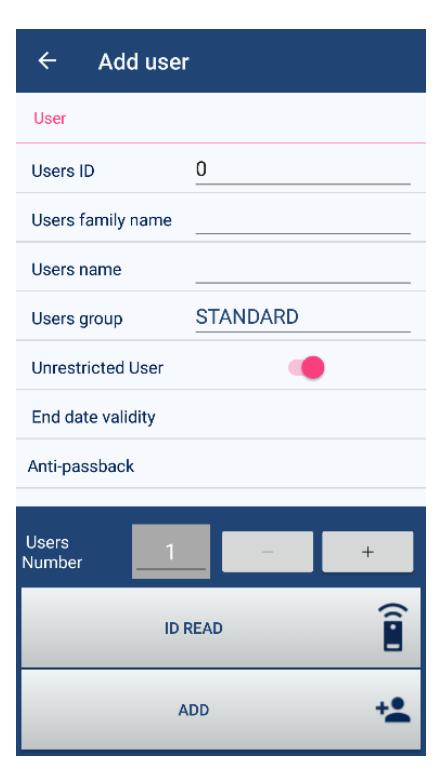This screenshot has width=432, height=765.
Task: Tap the Users ID field
Action: [x=303, y=170]
